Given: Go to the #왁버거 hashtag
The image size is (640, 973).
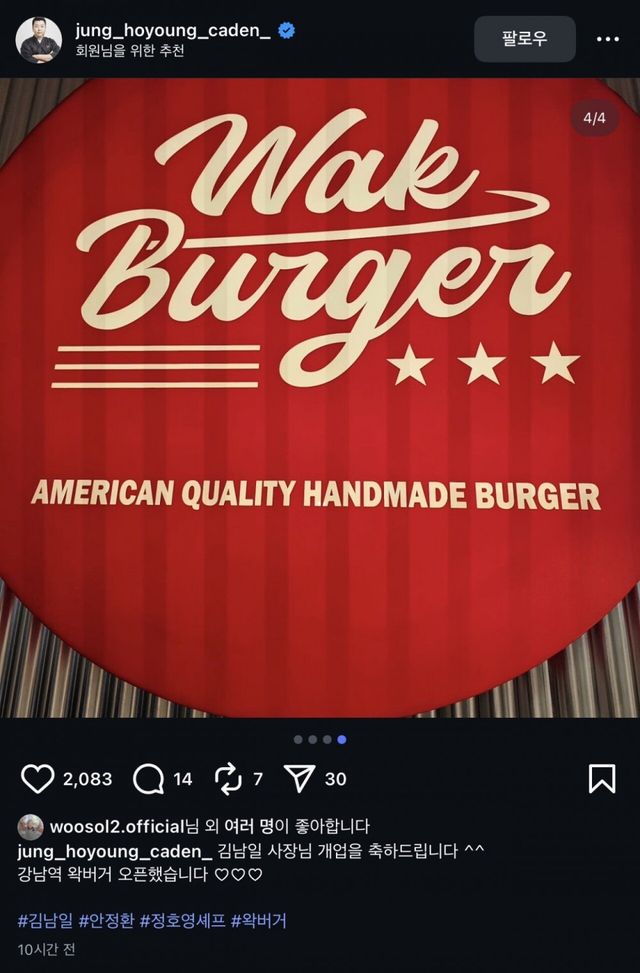Looking at the screenshot, I should pos(259,920).
